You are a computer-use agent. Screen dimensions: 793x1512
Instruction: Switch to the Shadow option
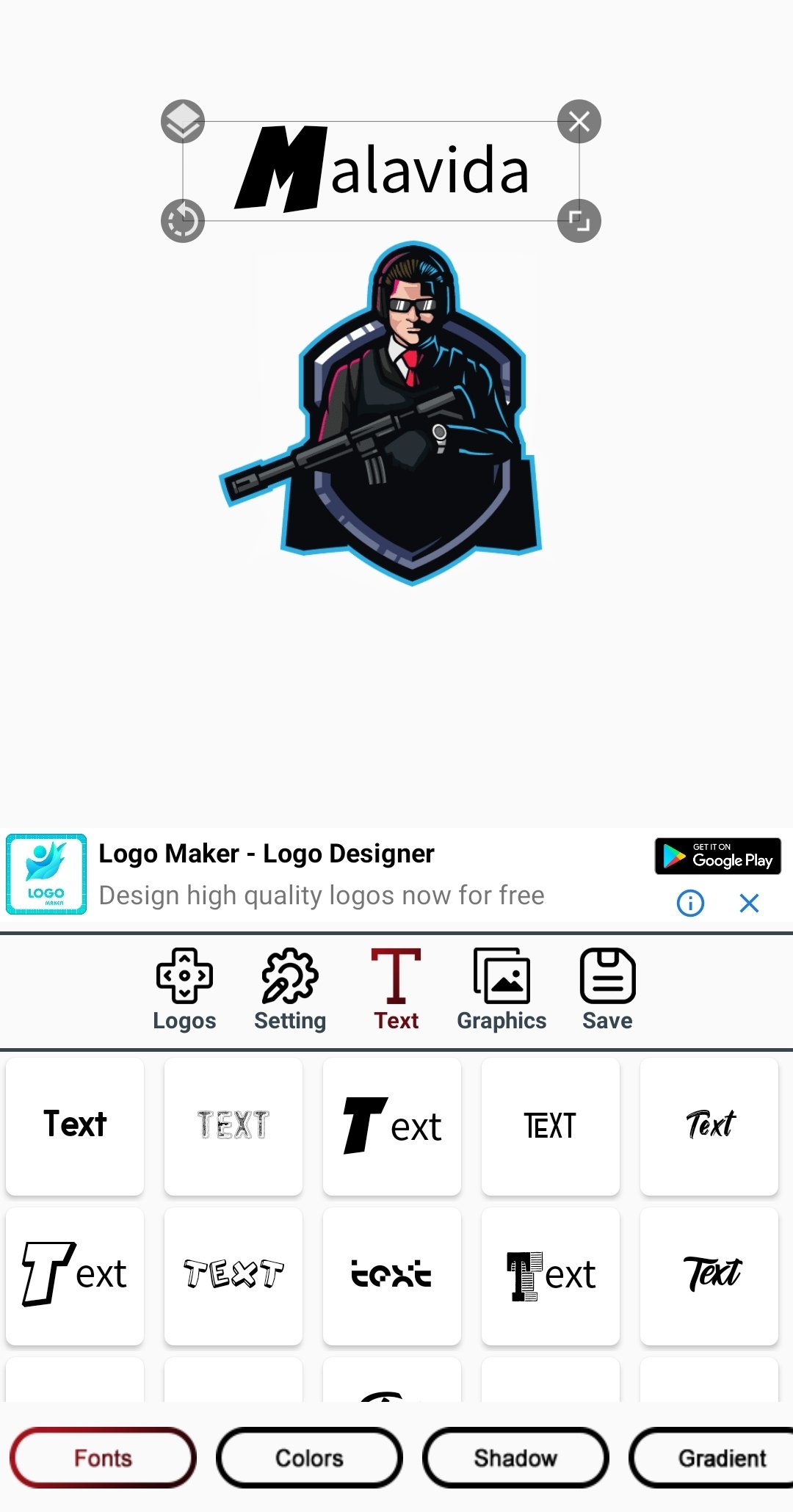pyautogui.click(x=515, y=1457)
